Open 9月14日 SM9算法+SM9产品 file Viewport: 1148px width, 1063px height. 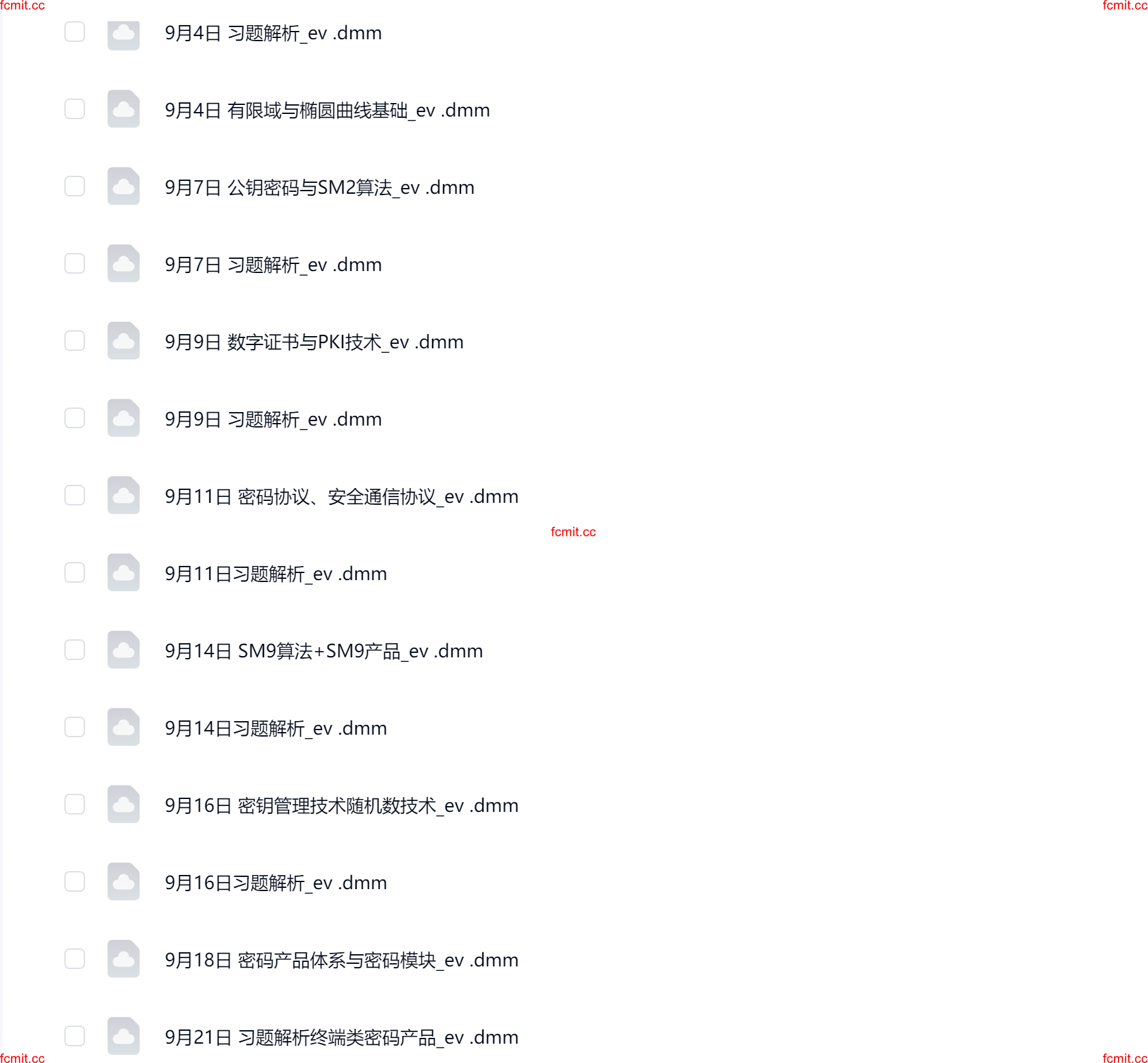tap(323, 651)
